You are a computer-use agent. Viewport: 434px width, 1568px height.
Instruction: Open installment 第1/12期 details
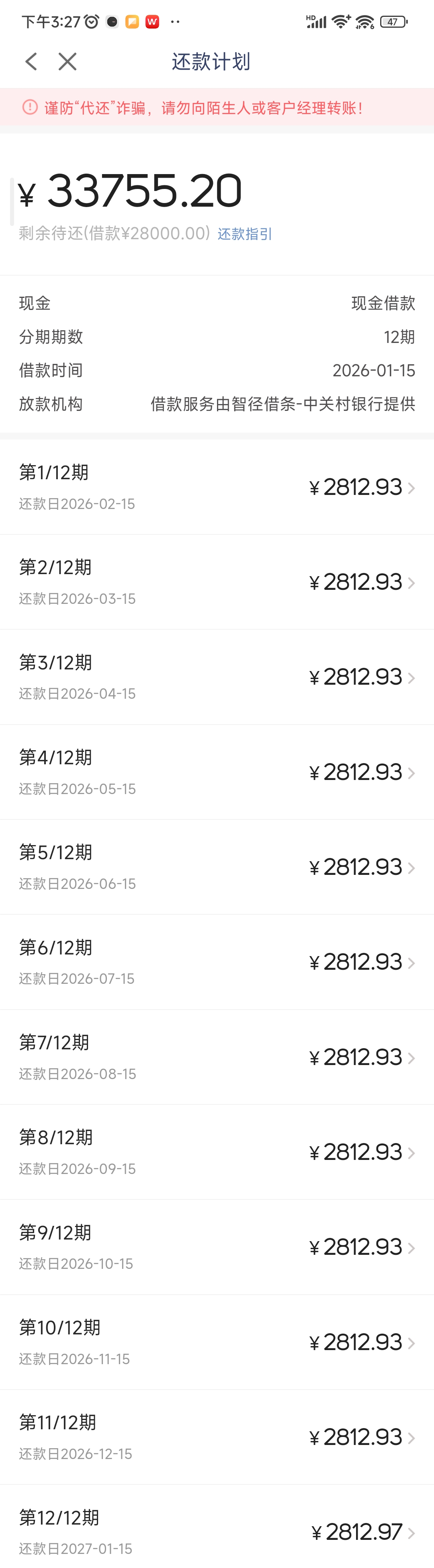(x=217, y=488)
